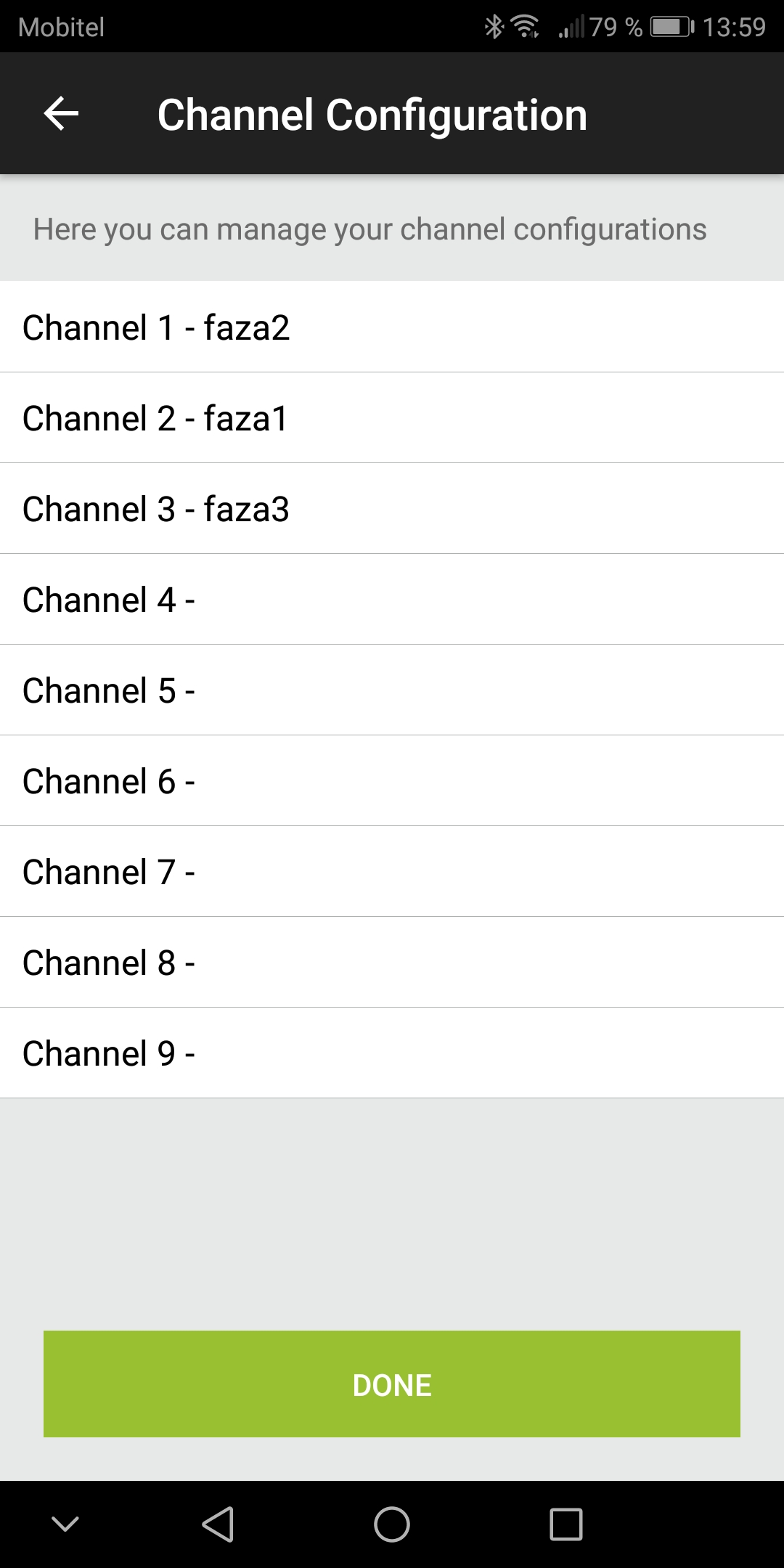Open the empty Channel 4 row

click(x=392, y=600)
